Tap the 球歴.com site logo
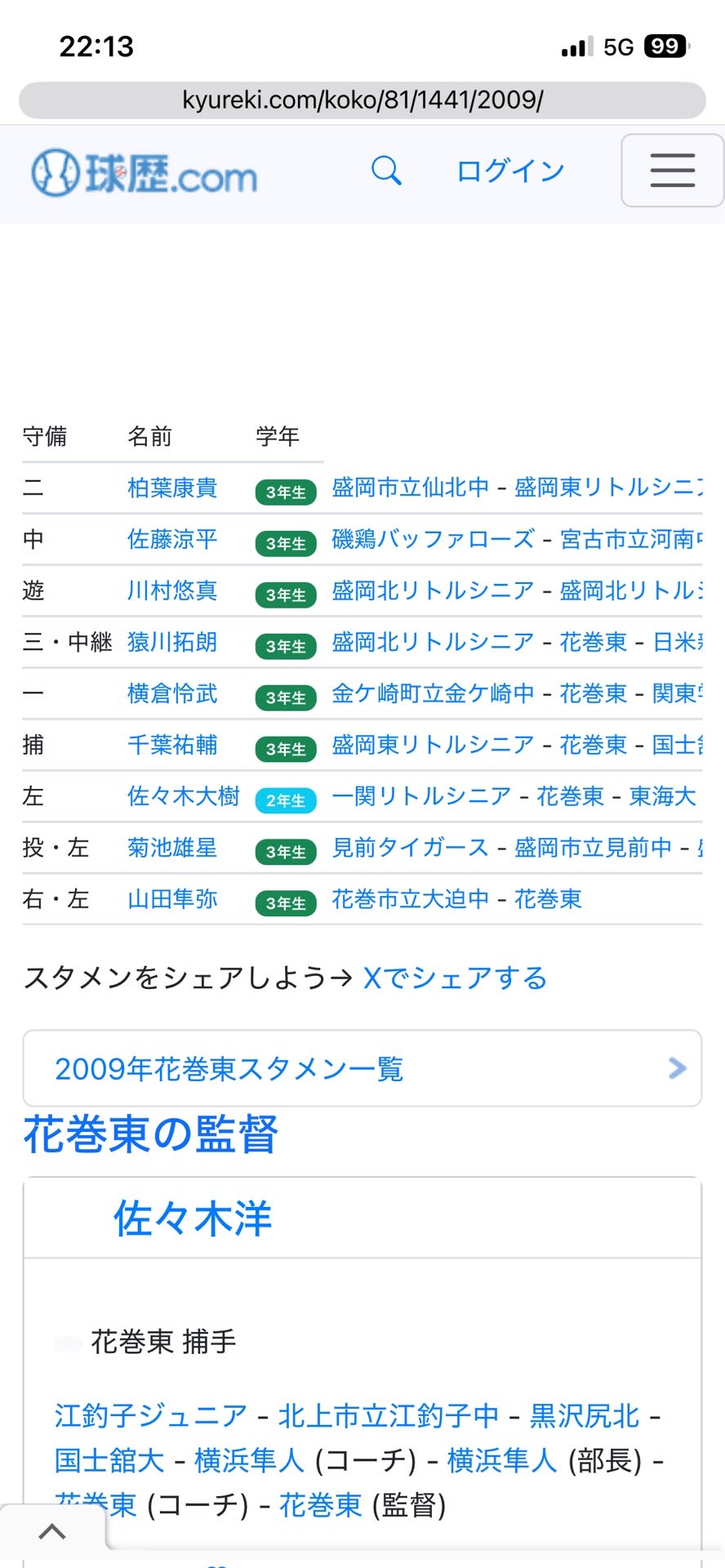 [x=145, y=173]
